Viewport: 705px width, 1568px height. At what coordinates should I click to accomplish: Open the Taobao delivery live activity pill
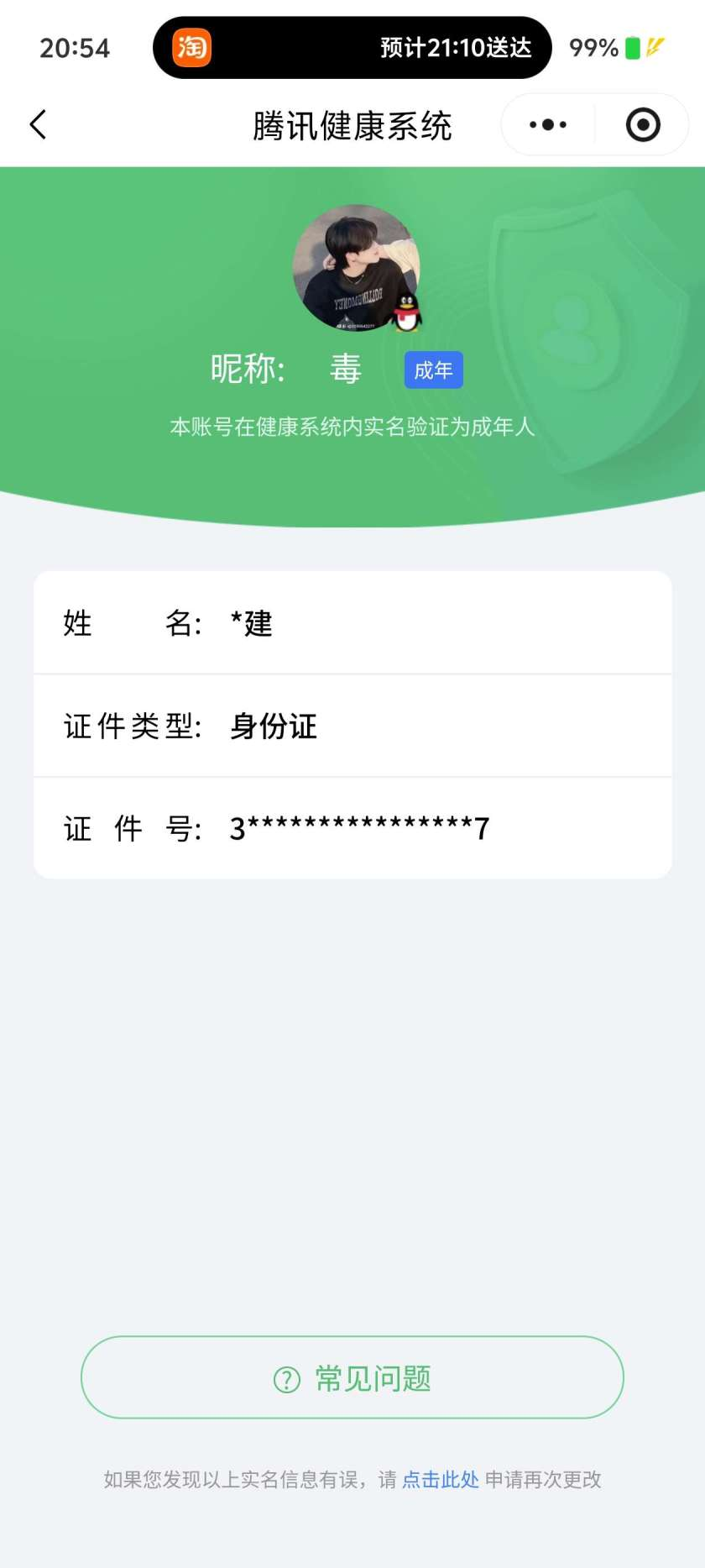point(352,48)
